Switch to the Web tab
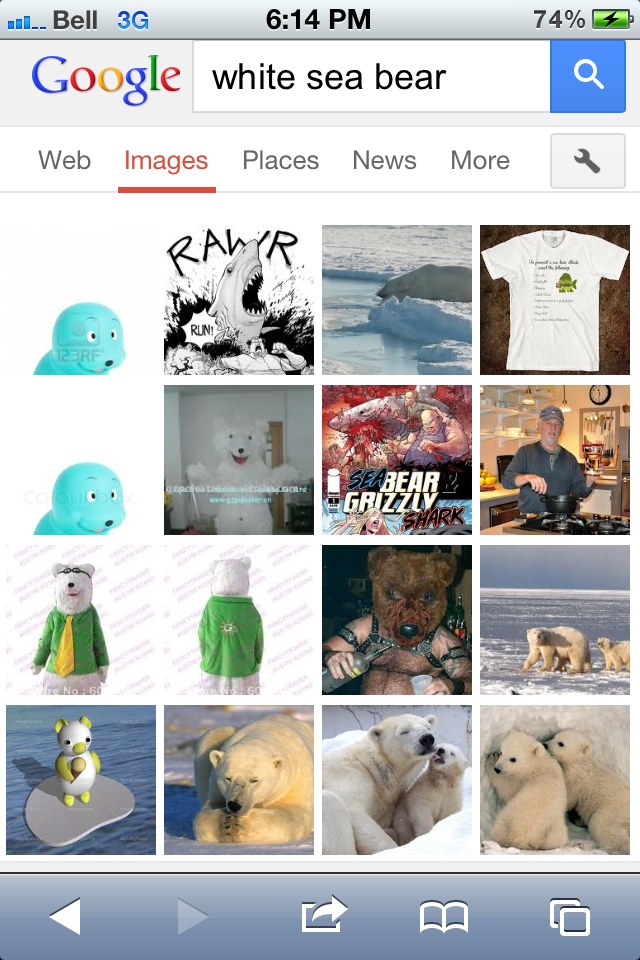 (64, 160)
